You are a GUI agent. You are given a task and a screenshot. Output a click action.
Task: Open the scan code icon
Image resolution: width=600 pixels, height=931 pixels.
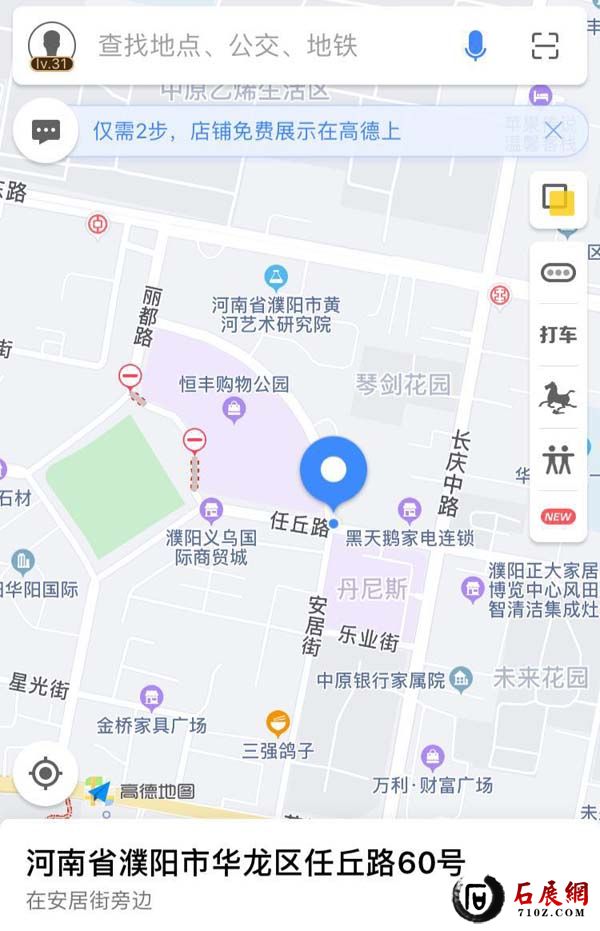pyautogui.click(x=544, y=46)
